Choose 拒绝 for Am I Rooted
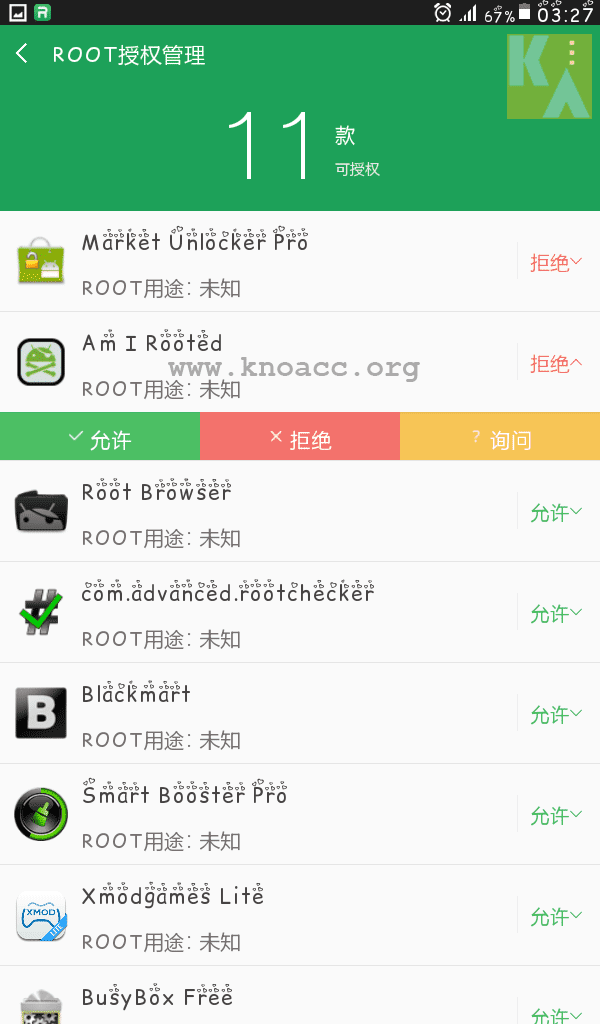The width and height of the screenshot is (600, 1024). point(300,437)
